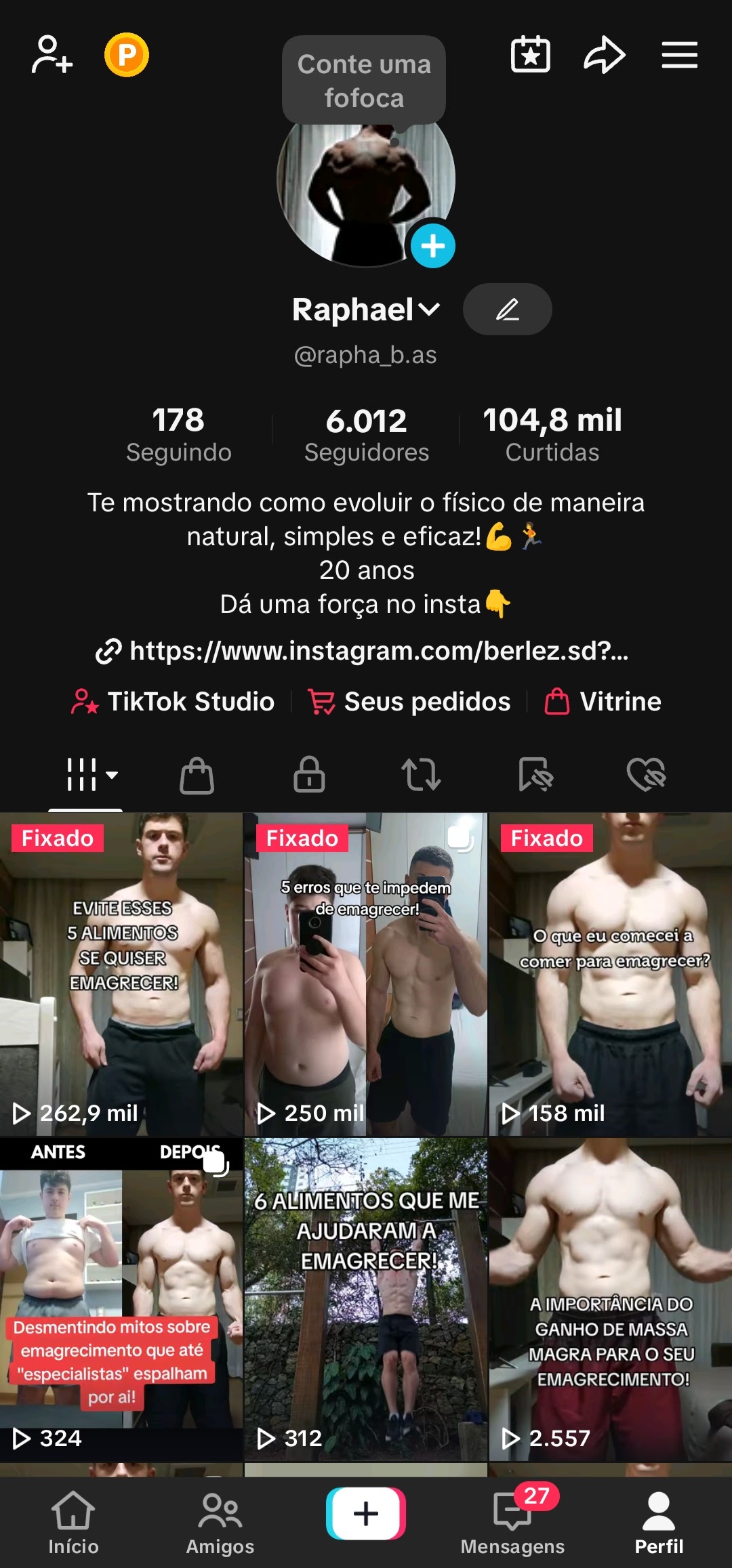The width and height of the screenshot is (732, 1568).
Task: Open the 'Conte uma fofoca' note bubble
Action: [x=364, y=81]
